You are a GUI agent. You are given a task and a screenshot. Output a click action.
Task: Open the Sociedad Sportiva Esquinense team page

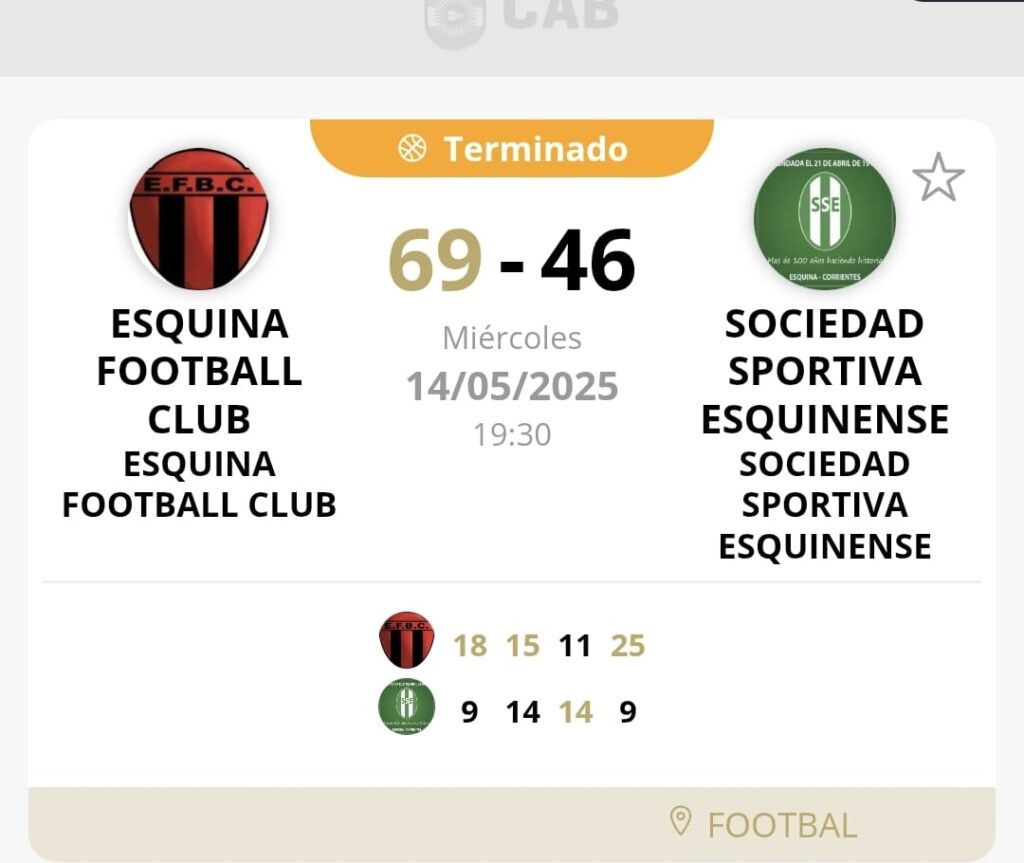pyautogui.click(x=824, y=220)
